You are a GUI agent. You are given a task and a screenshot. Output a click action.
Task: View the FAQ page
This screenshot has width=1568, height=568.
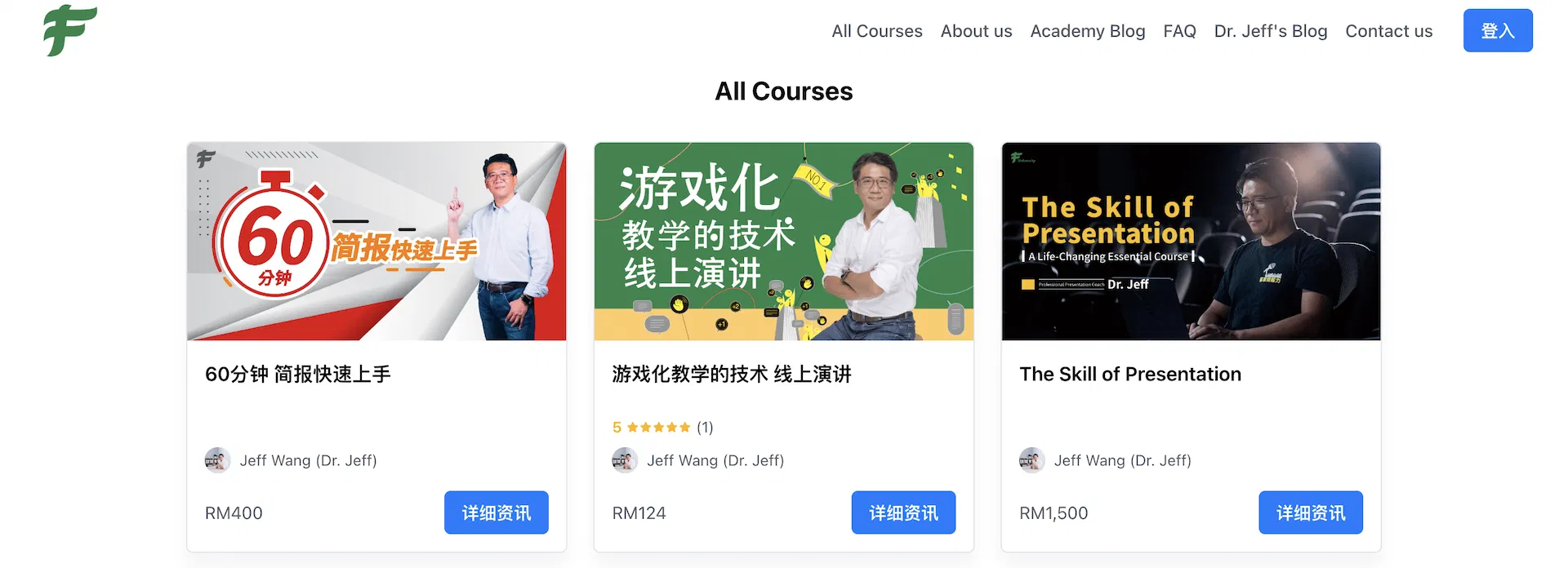[x=1179, y=31]
